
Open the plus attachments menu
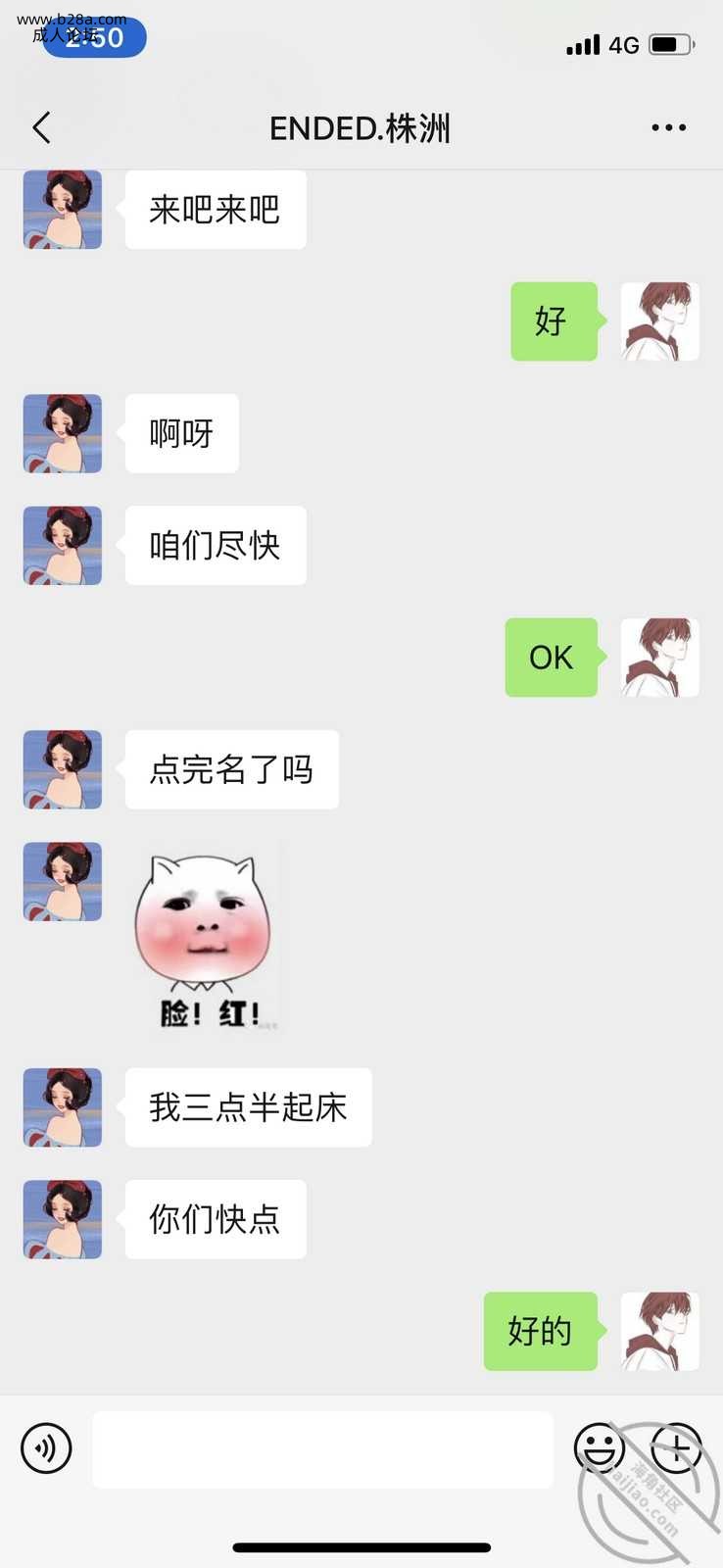676,1447
